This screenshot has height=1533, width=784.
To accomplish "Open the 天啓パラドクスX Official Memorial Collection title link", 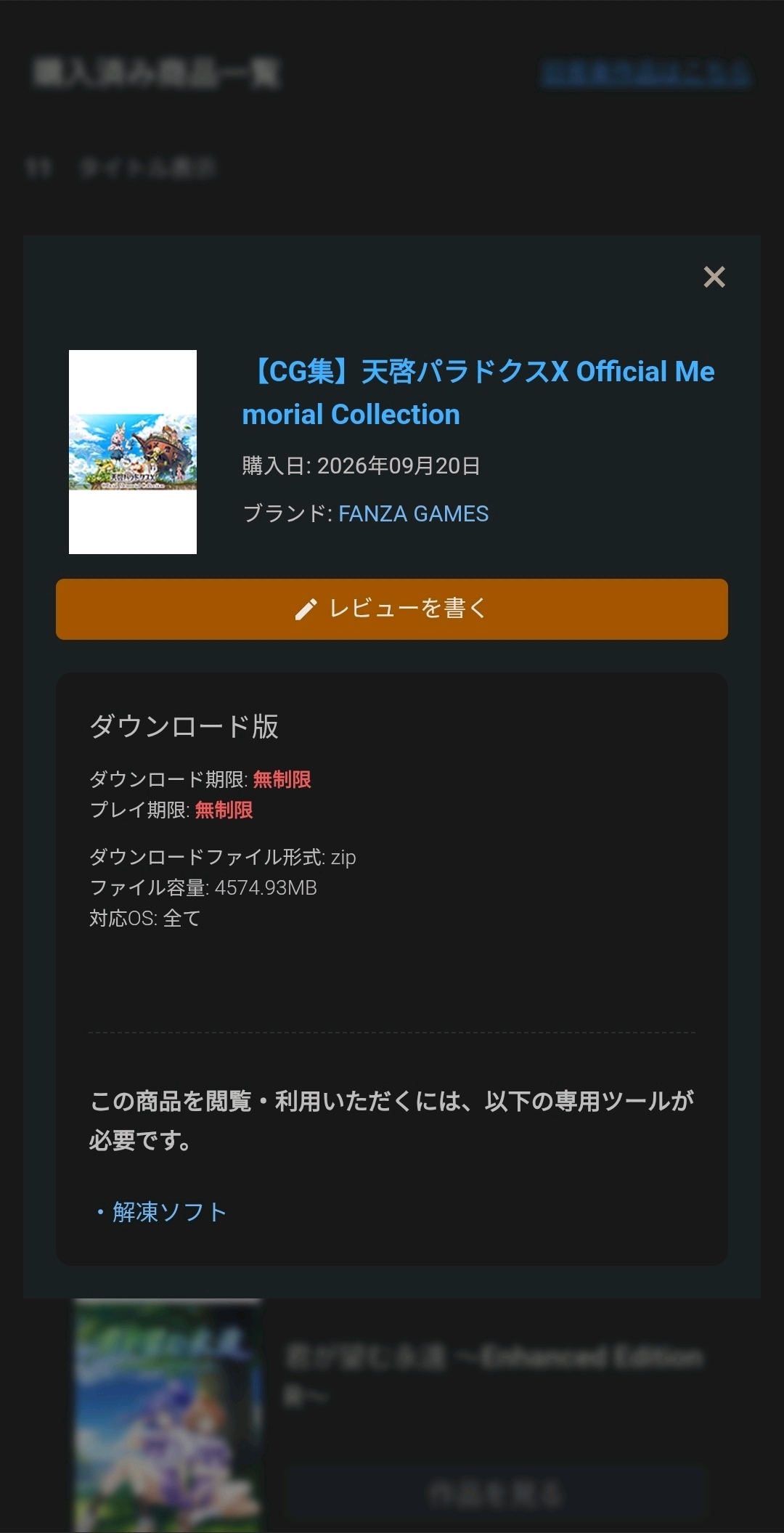I will tap(479, 393).
